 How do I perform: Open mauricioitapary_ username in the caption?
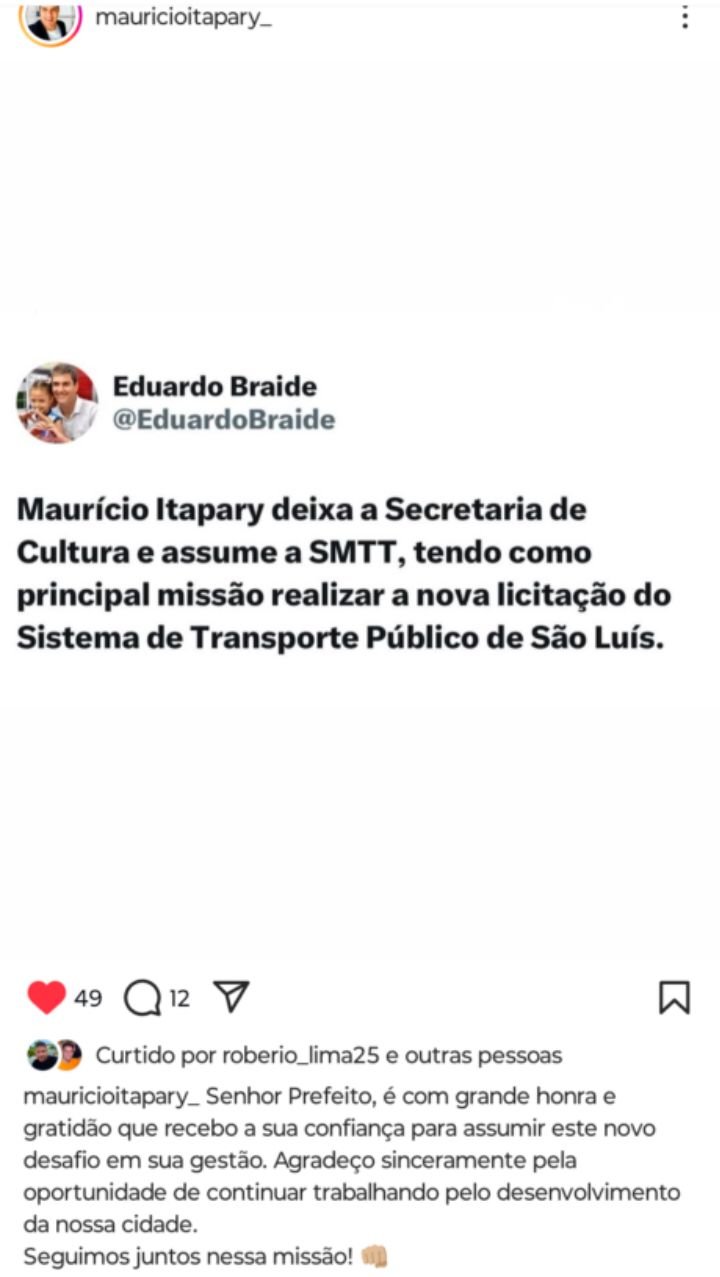click(x=111, y=1096)
